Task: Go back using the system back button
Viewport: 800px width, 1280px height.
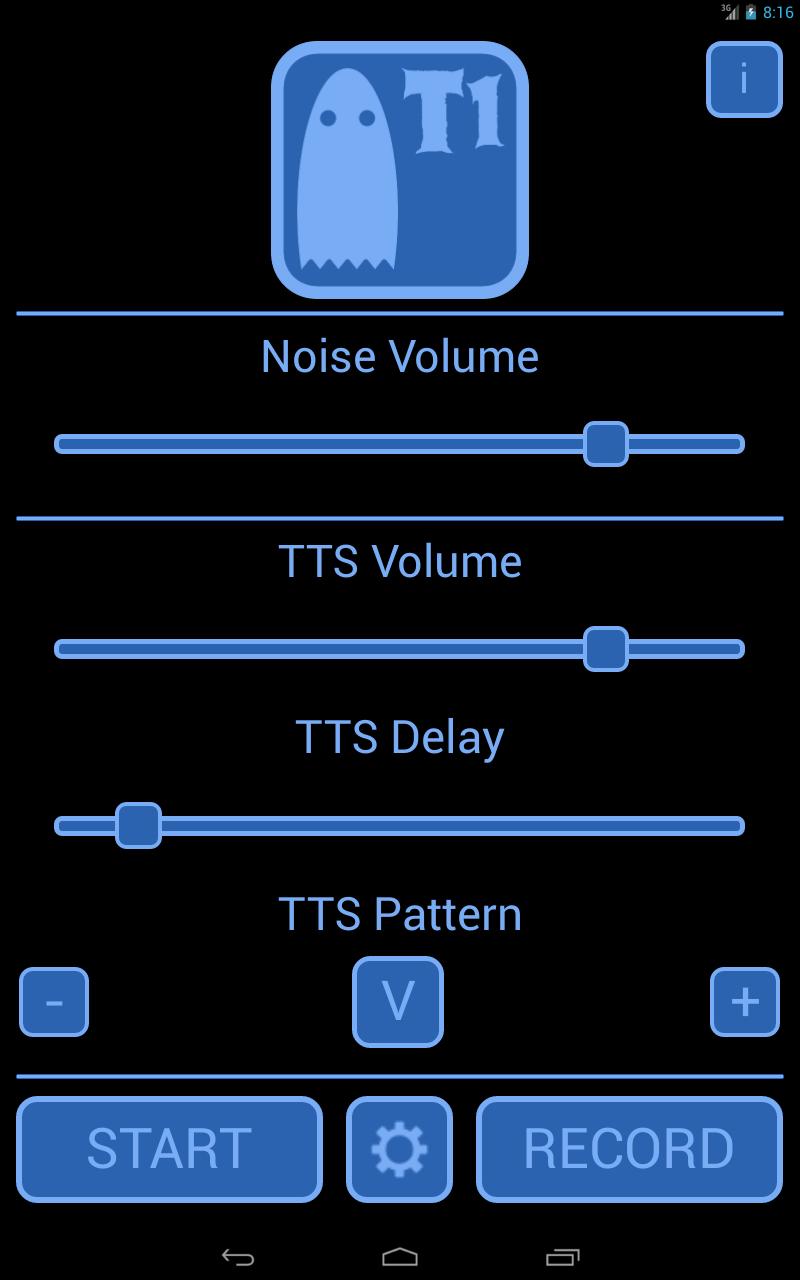Action: click(x=238, y=1257)
